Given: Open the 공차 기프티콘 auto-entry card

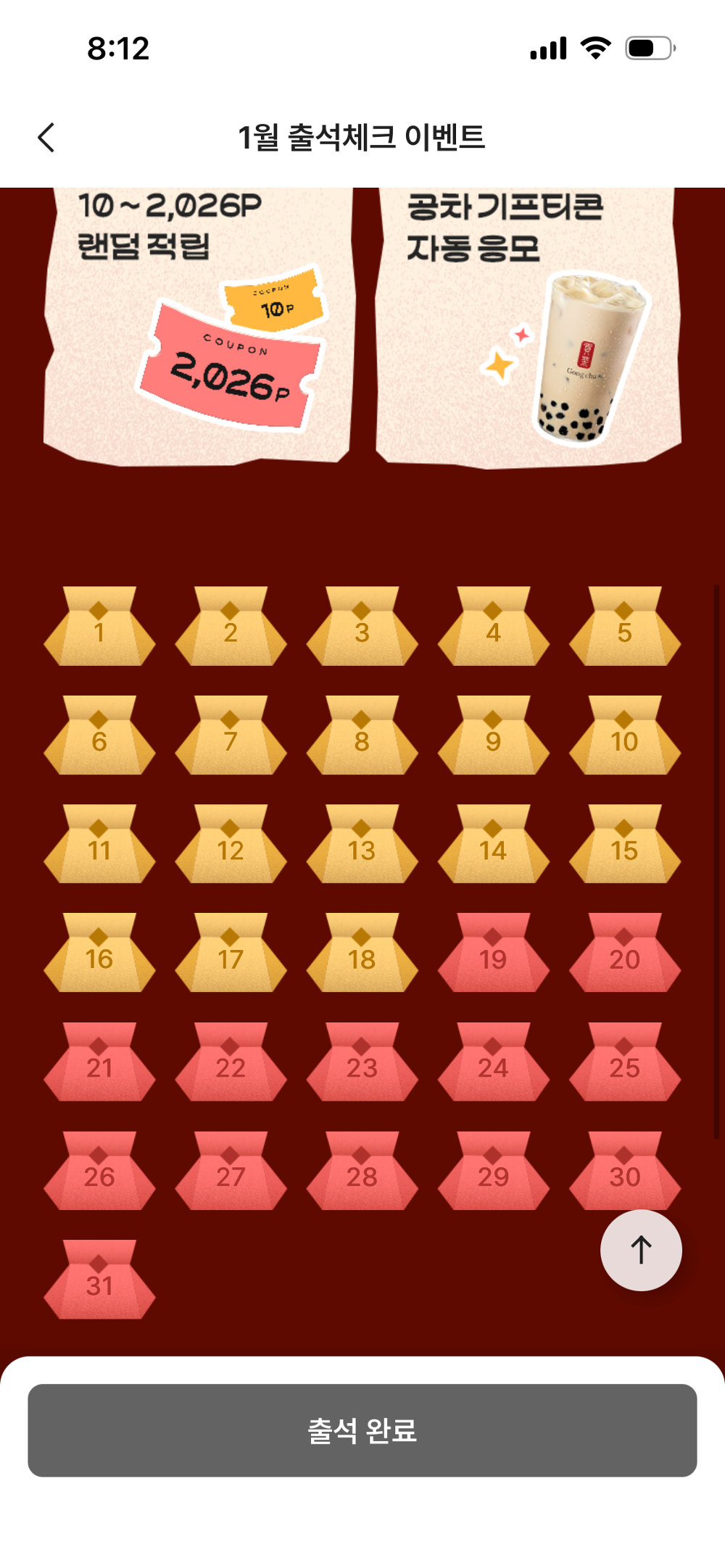Looking at the screenshot, I should [x=528, y=326].
